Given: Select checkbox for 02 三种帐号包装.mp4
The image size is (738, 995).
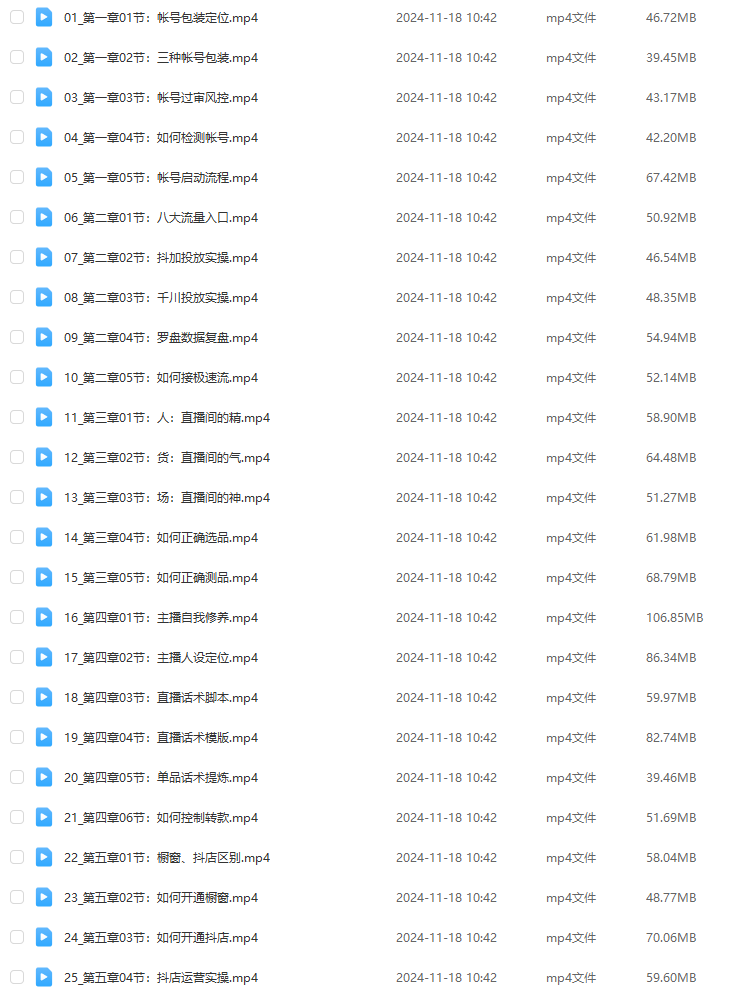Looking at the screenshot, I should [x=17, y=57].
